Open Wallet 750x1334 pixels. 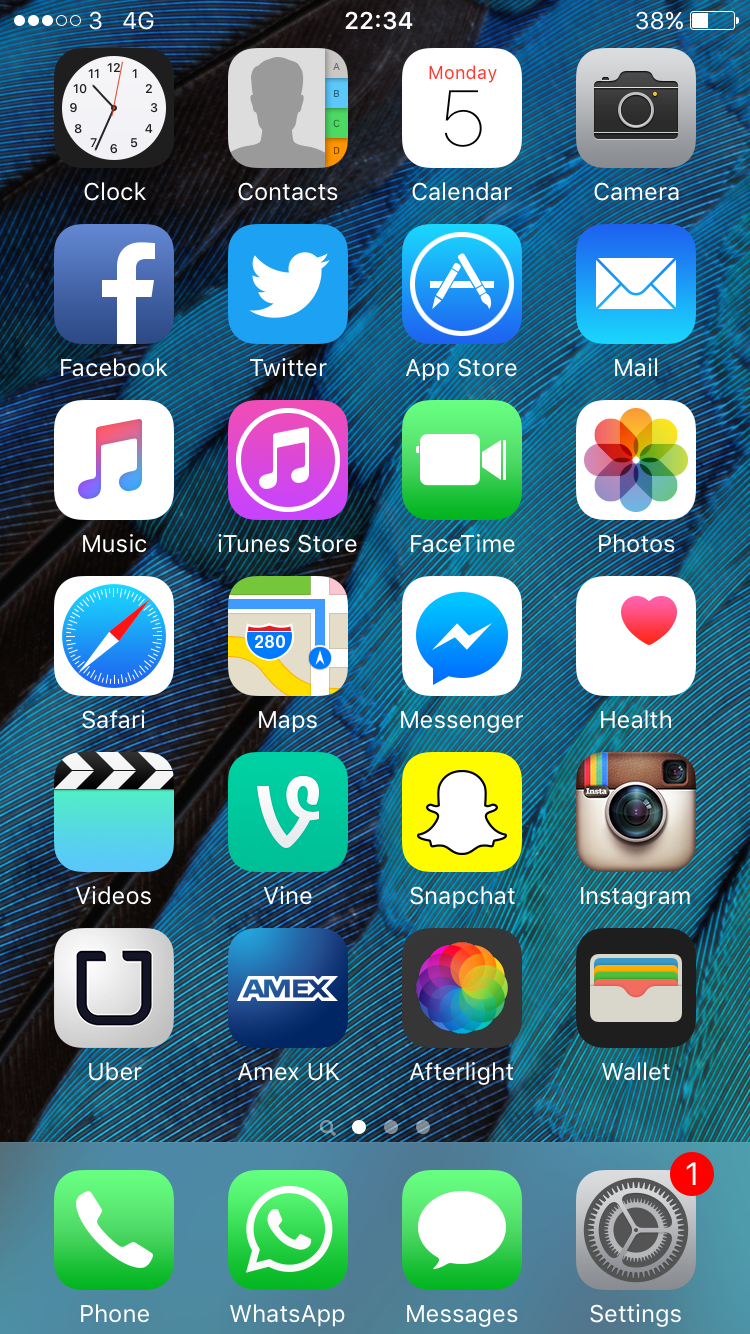tap(636, 988)
